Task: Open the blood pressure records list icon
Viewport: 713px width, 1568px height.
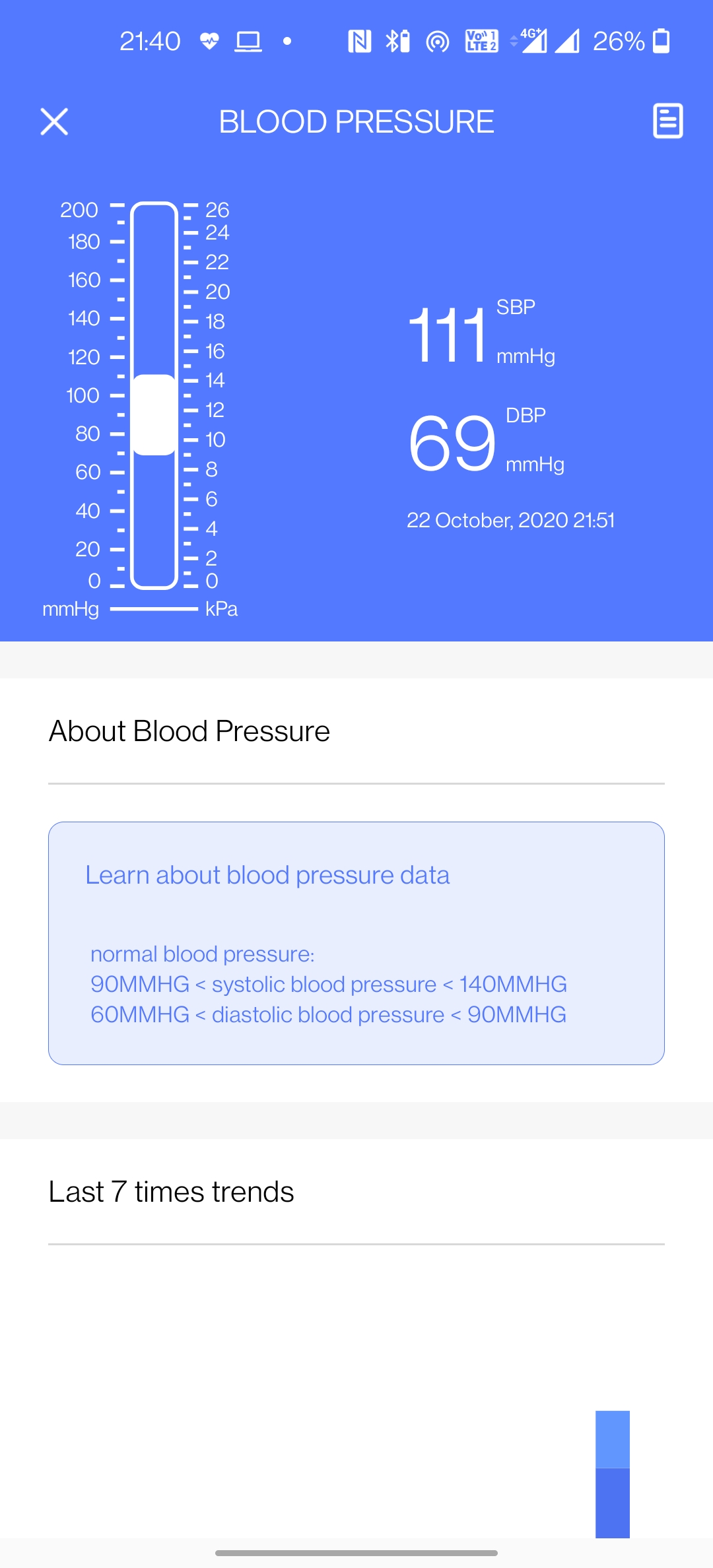Action: coord(667,121)
